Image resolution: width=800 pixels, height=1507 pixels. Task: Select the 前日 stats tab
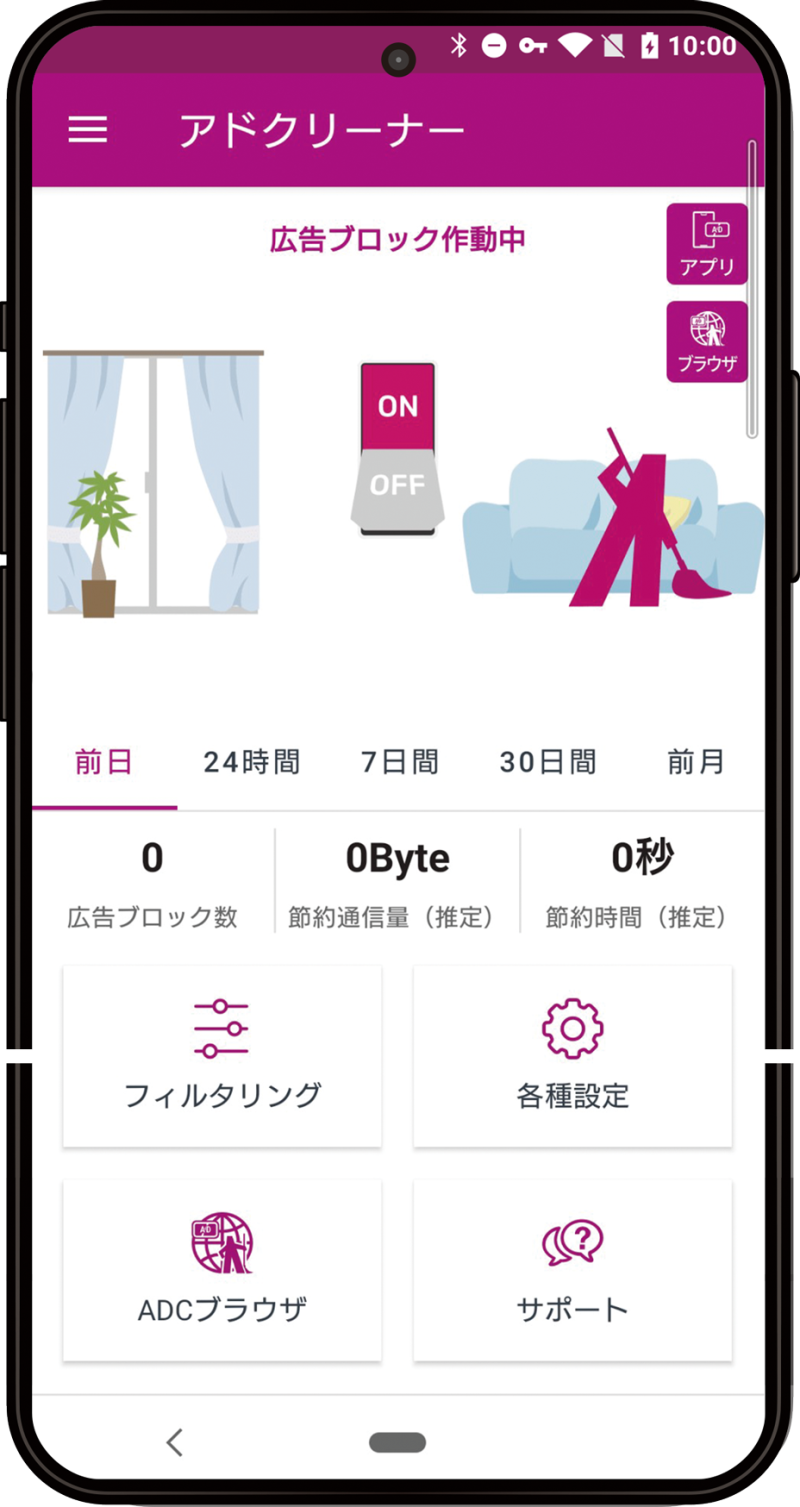point(104,763)
